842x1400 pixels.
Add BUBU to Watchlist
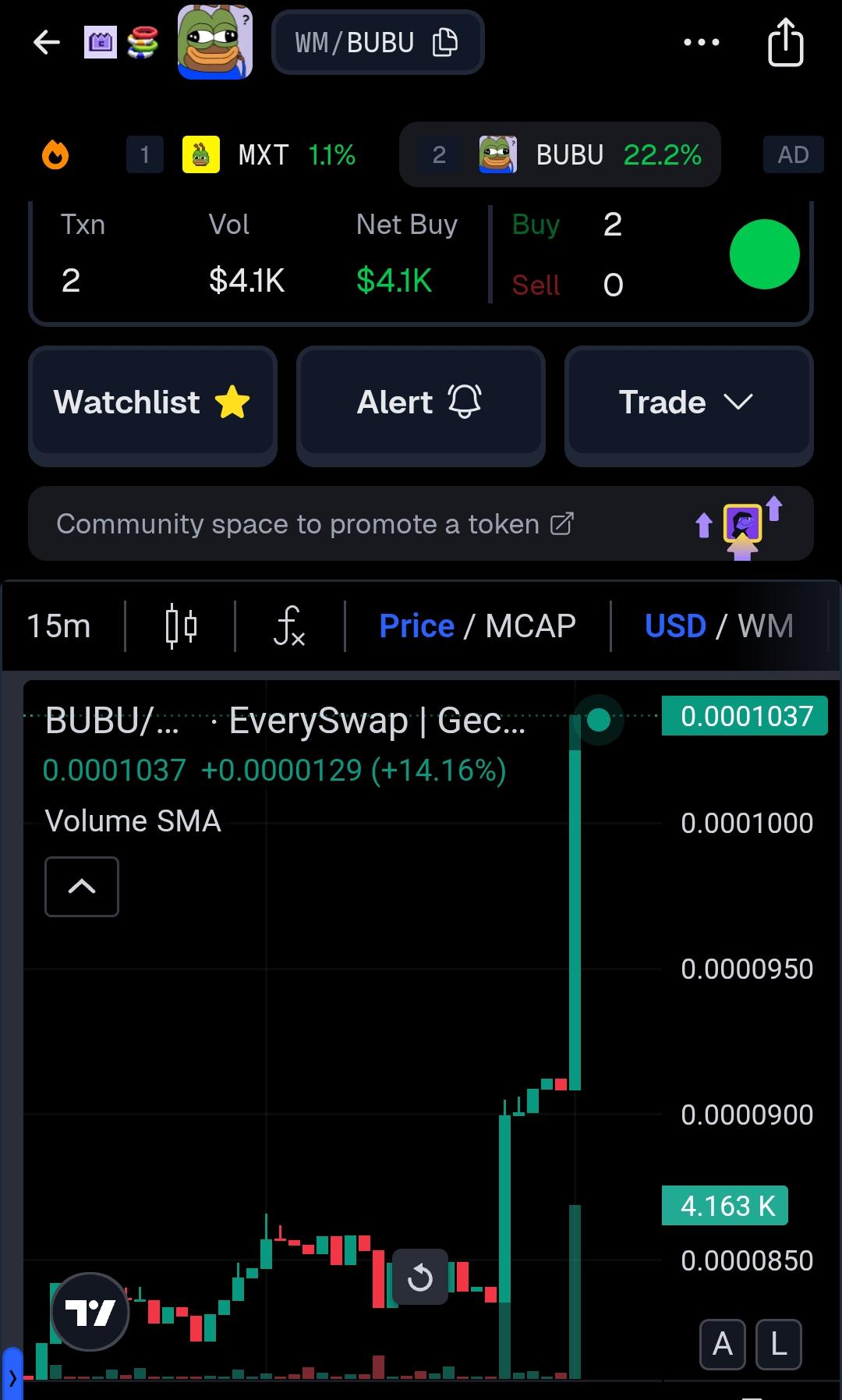pyautogui.click(x=153, y=403)
